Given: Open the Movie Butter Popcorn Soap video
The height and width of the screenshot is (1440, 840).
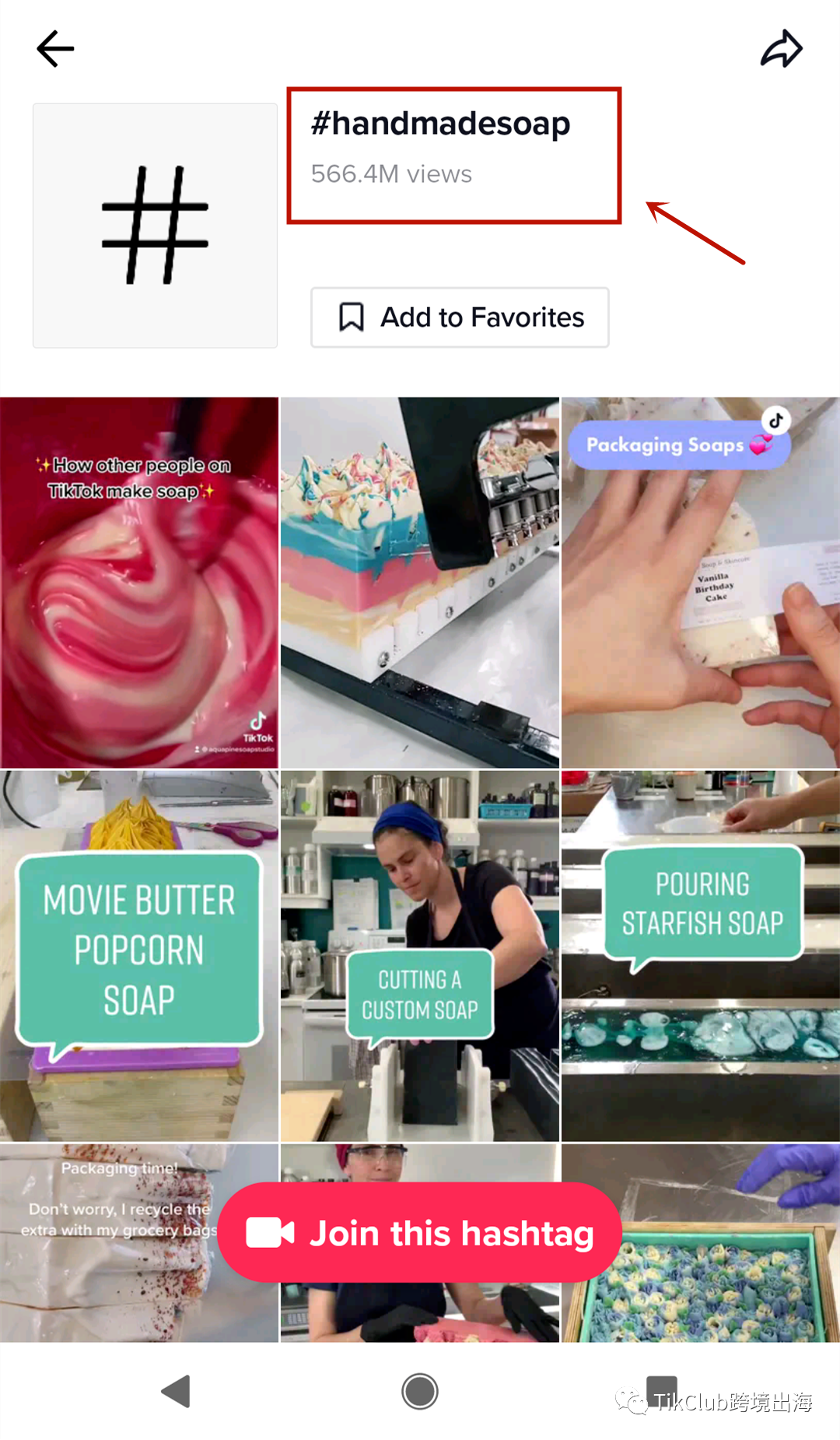Looking at the screenshot, I should [139, 955].
